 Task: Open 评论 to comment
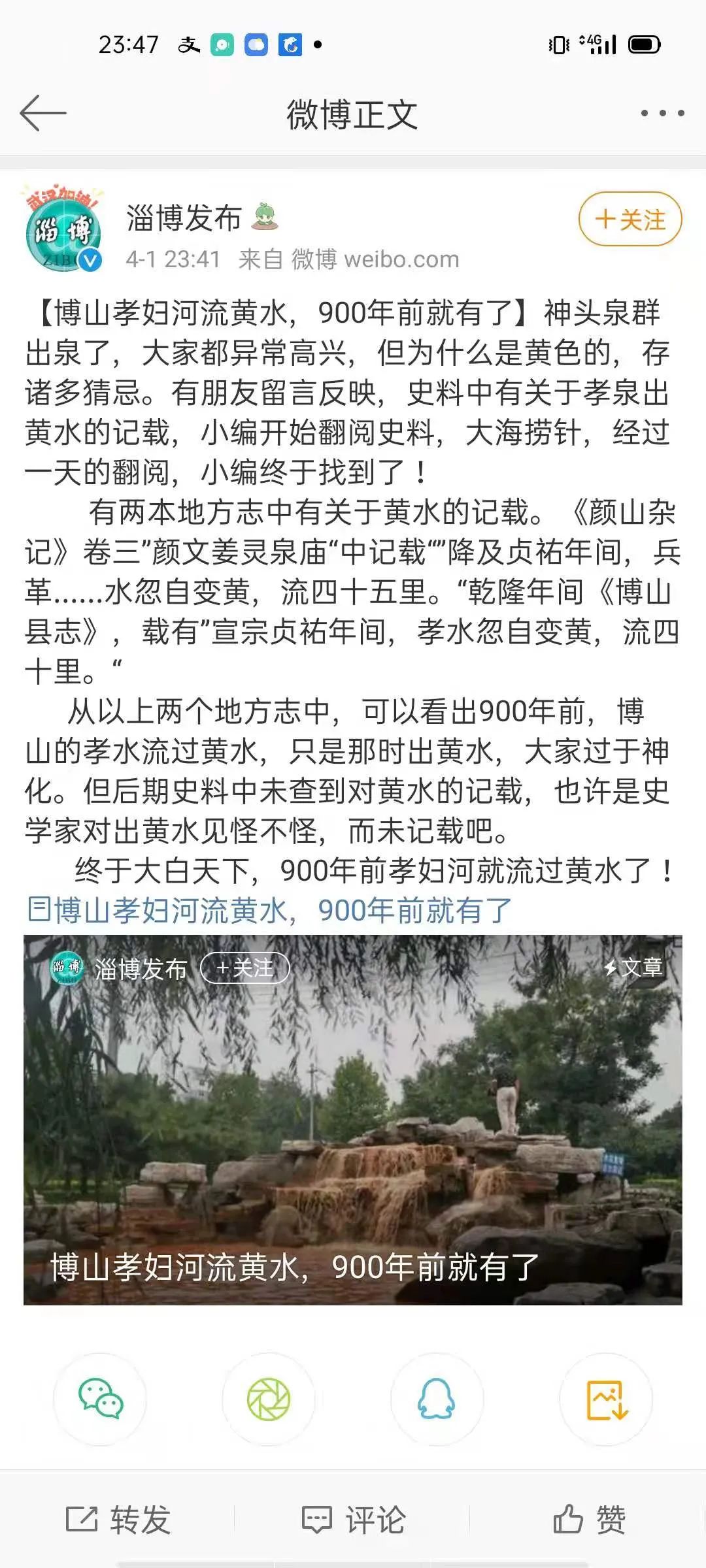pos(353,1519)
